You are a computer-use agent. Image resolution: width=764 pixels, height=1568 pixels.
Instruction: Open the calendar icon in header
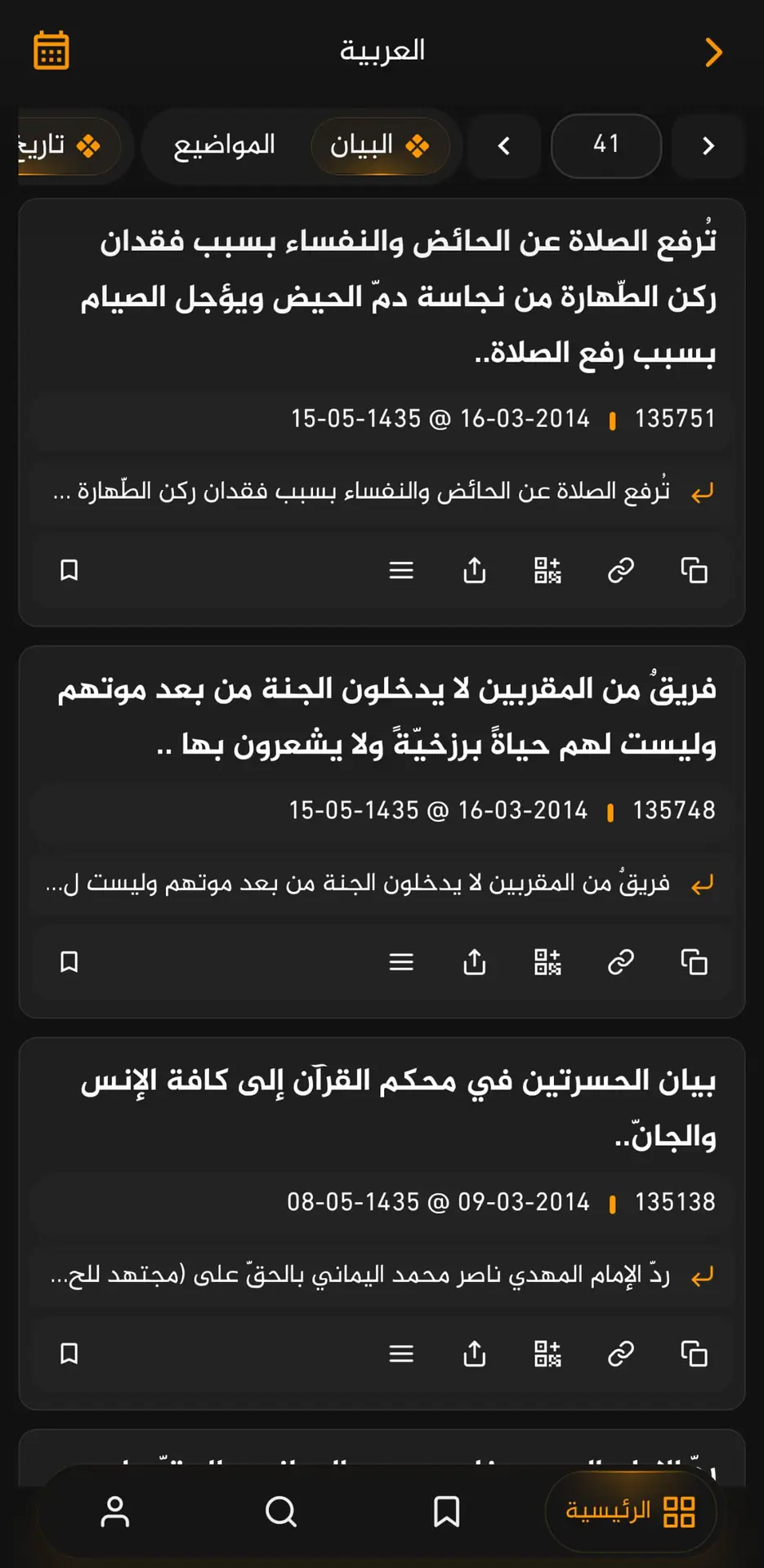click(51, 51)
